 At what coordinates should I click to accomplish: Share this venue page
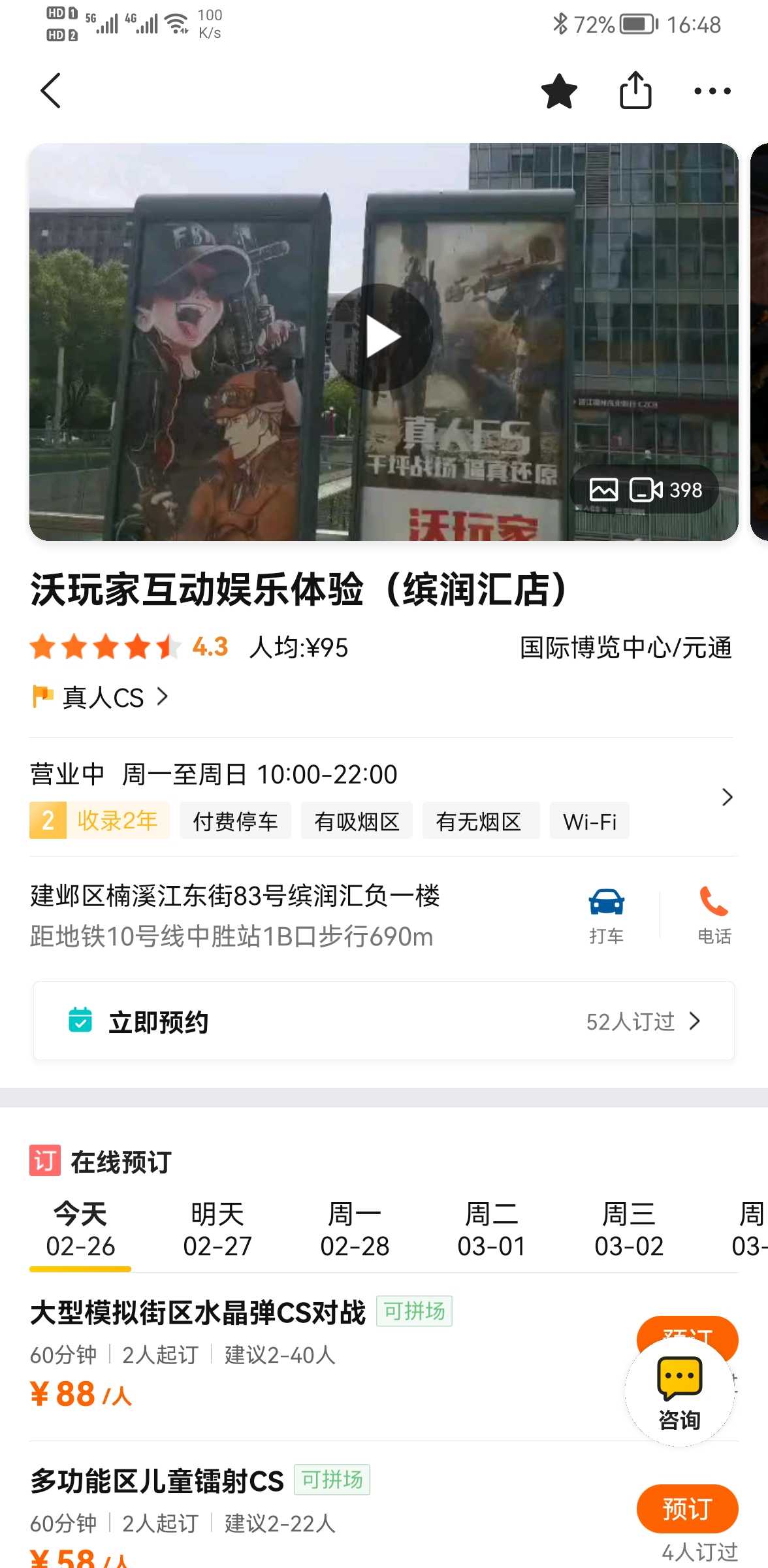click(635, 91)
